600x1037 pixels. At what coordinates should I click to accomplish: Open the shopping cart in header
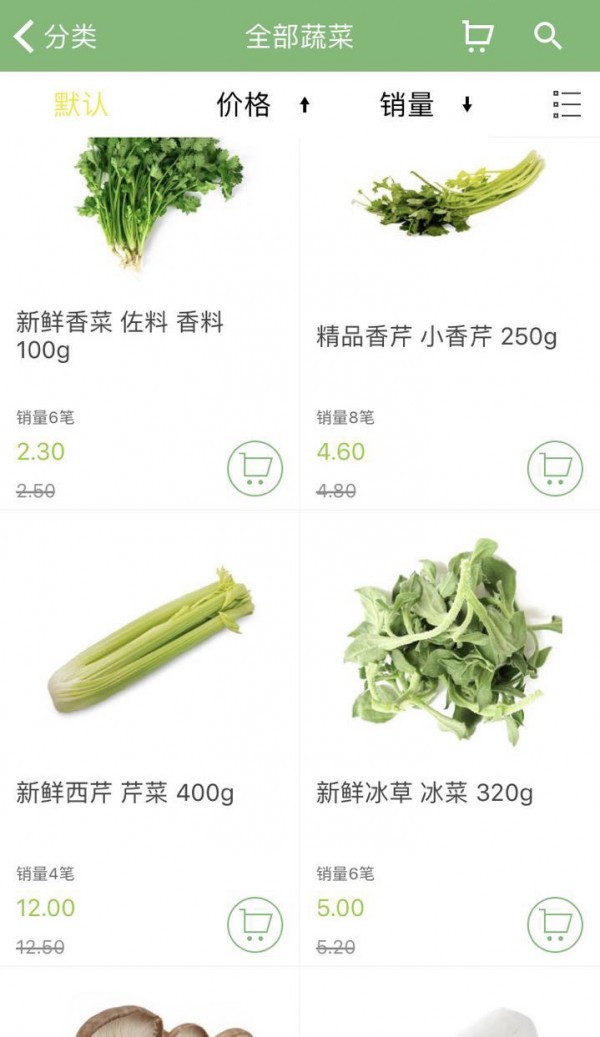coord(478,36)
